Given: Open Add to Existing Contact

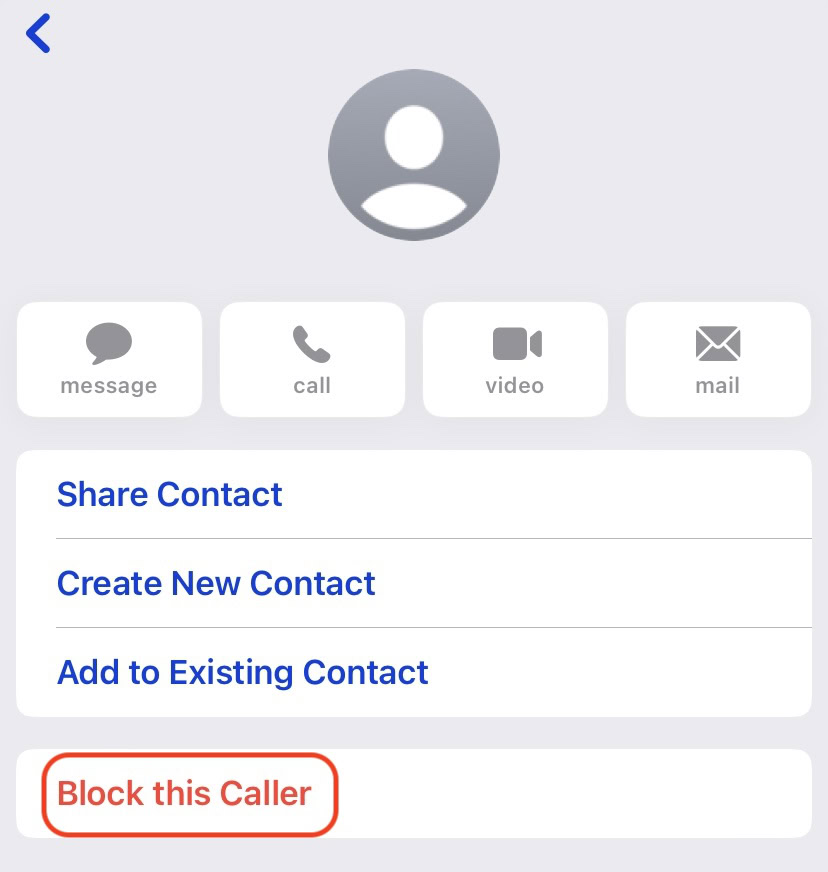Looking at the screenshot, I should click(x=243, y=672).
